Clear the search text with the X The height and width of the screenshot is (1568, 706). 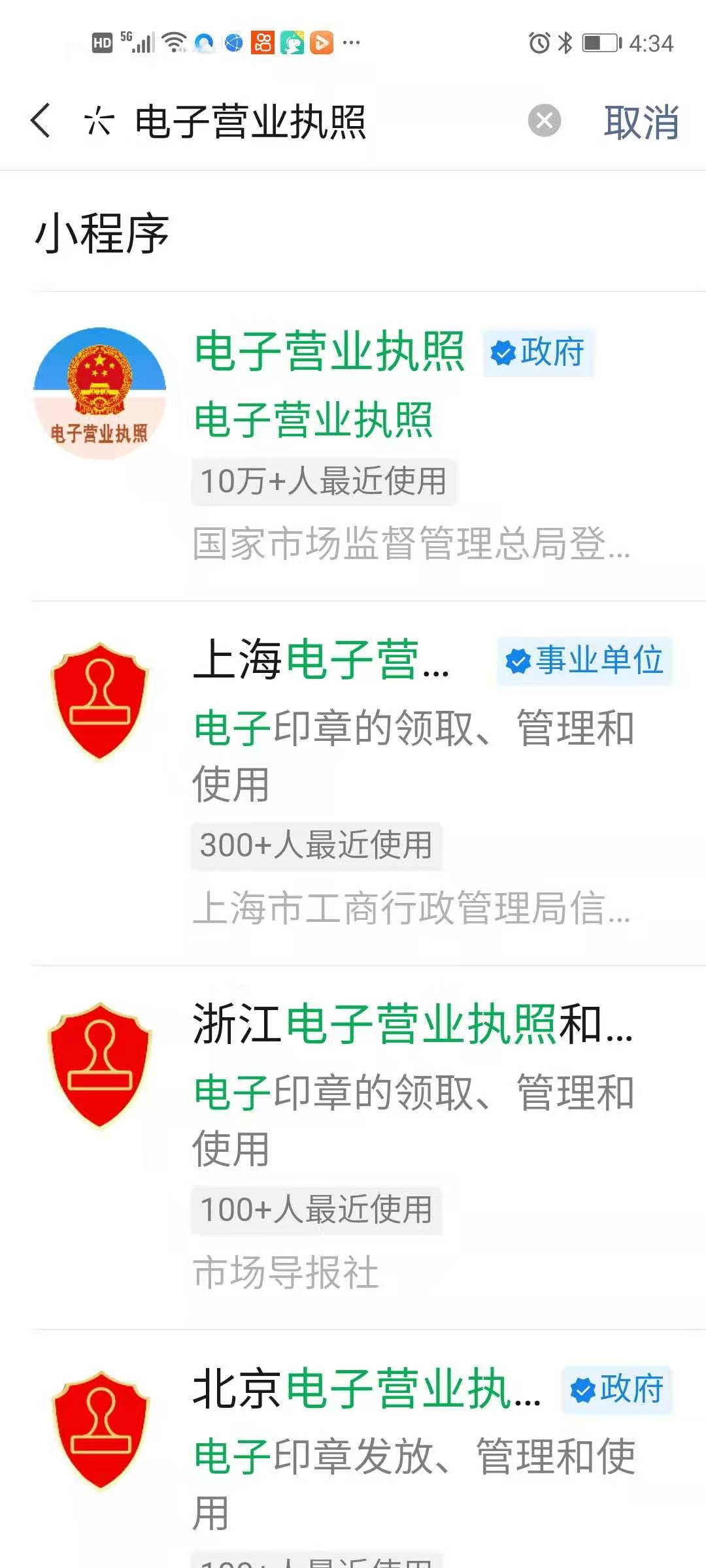[x=544, y=121]
